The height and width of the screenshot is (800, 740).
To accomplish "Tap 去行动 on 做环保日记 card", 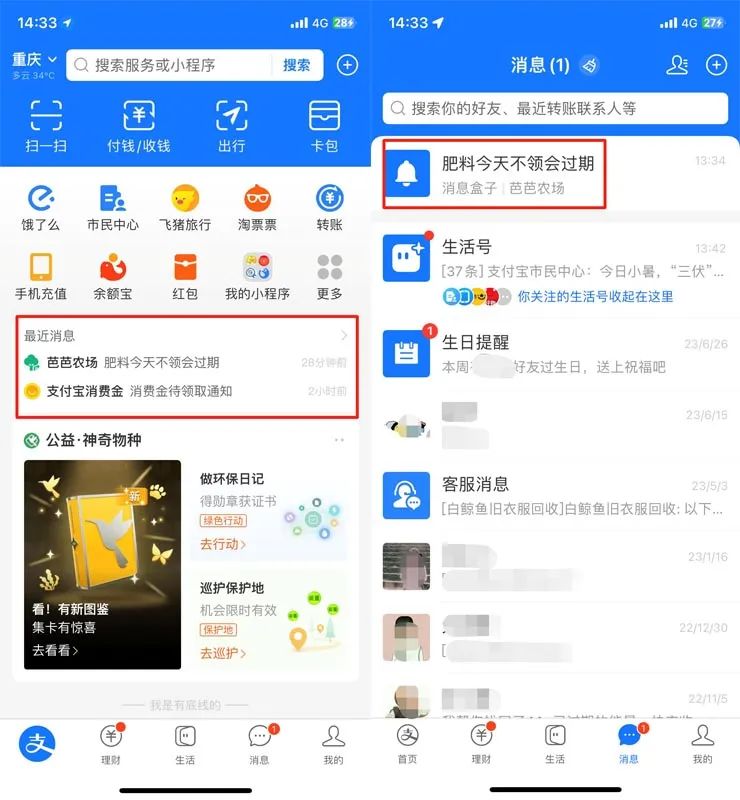I will pyautogui.click(x=222, y=545).
